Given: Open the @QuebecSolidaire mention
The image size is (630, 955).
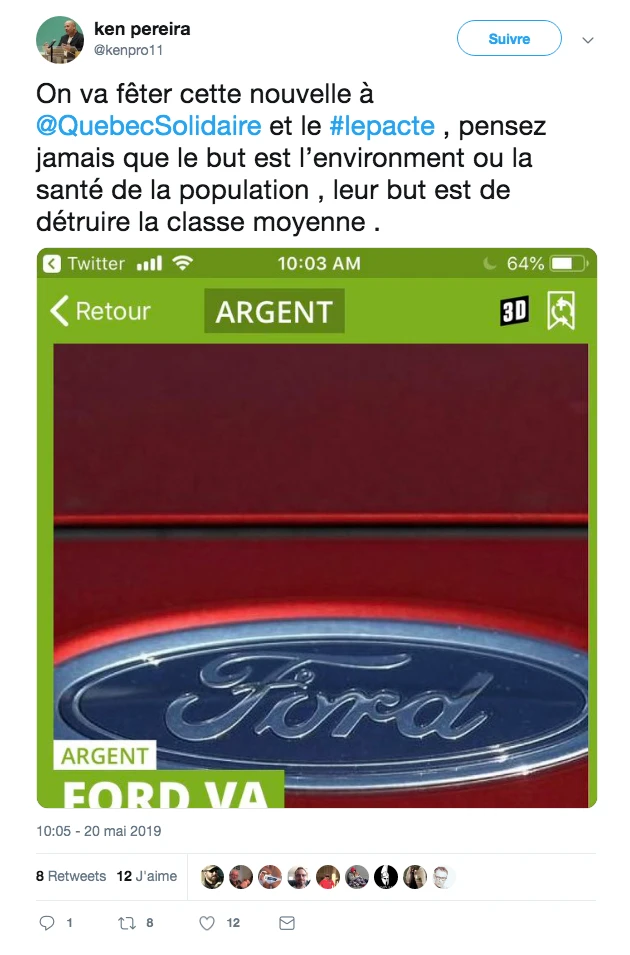Looking at the screenshot, I should tap(149, 126).
